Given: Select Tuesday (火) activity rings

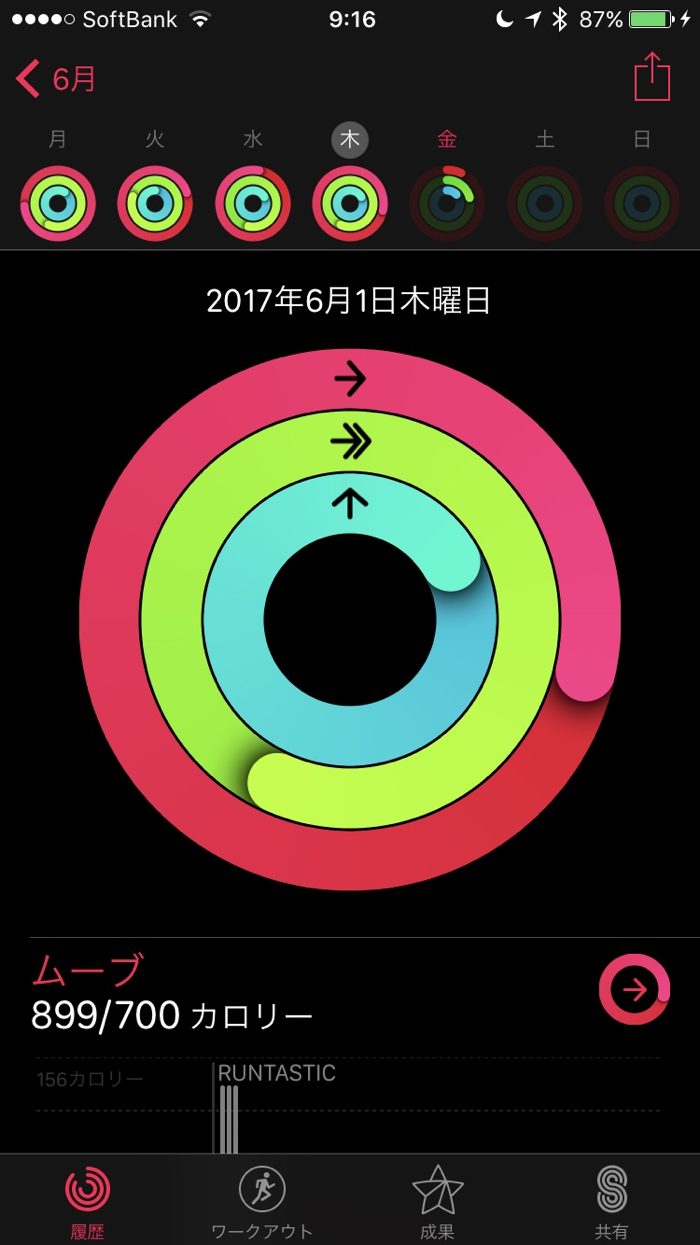Looking at the screenshot, I should pos(155,203).
